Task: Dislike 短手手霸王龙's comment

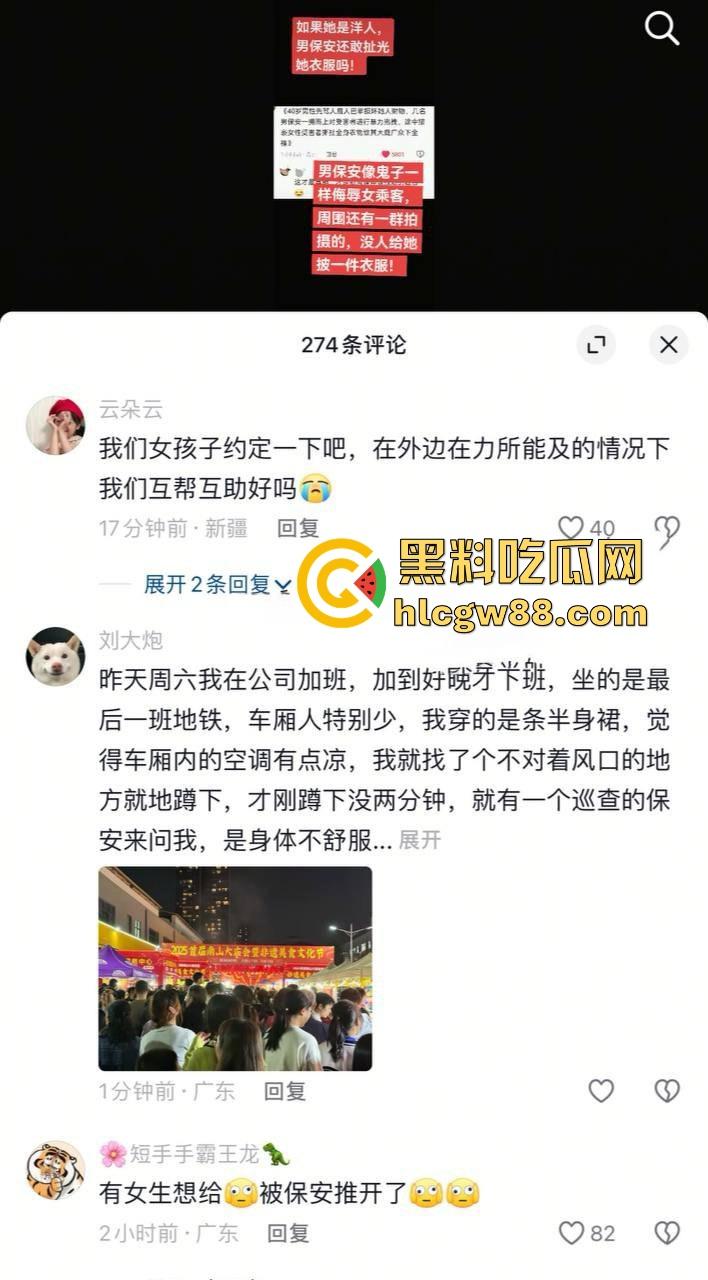Action: pyautogui.click(x=667, y=1233)
